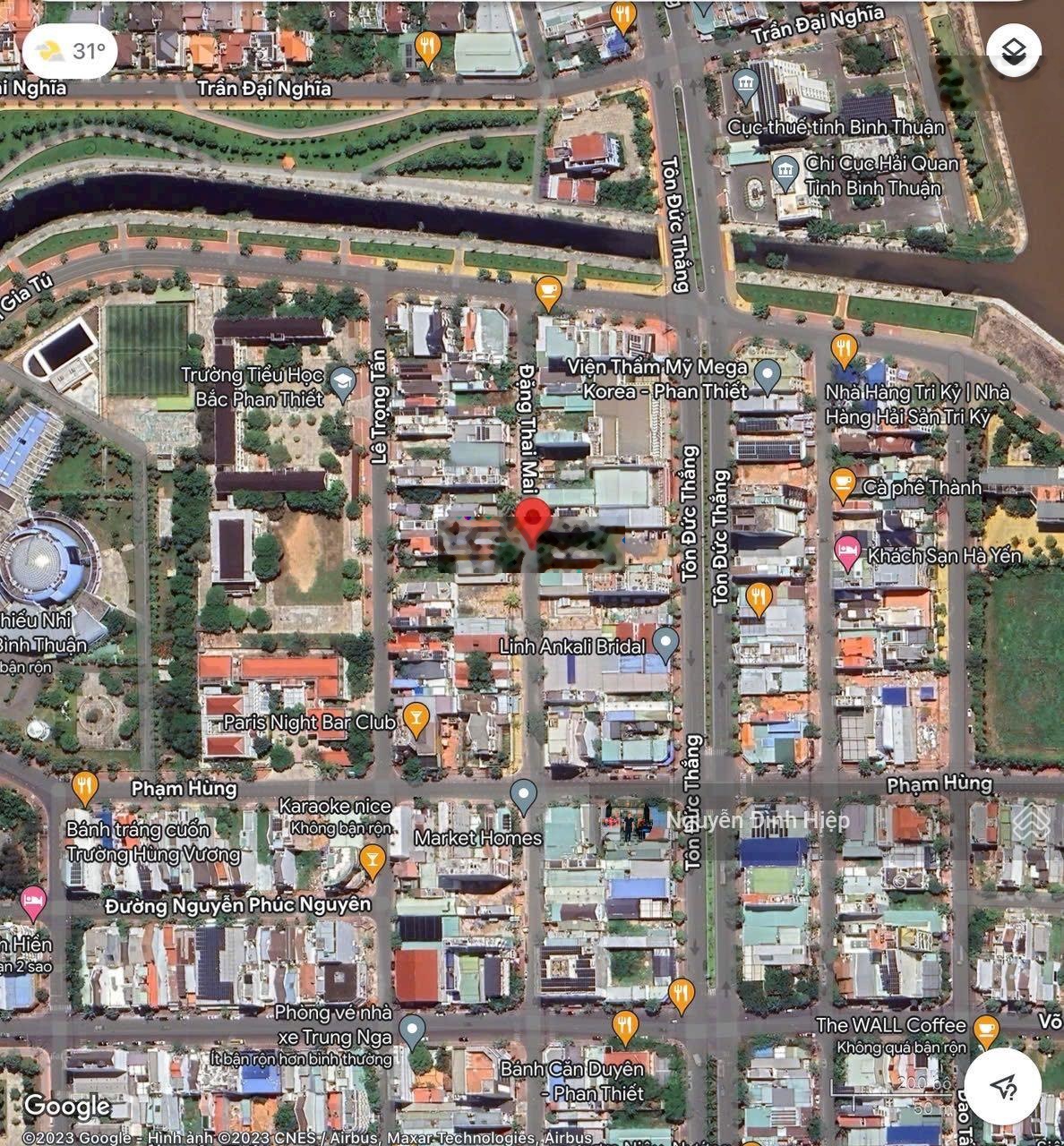The image size is (1064, 1146).
Task: Select Viện Thẩm Mỹ Mega Korea place marker
Action: click(x=767, y=375)
